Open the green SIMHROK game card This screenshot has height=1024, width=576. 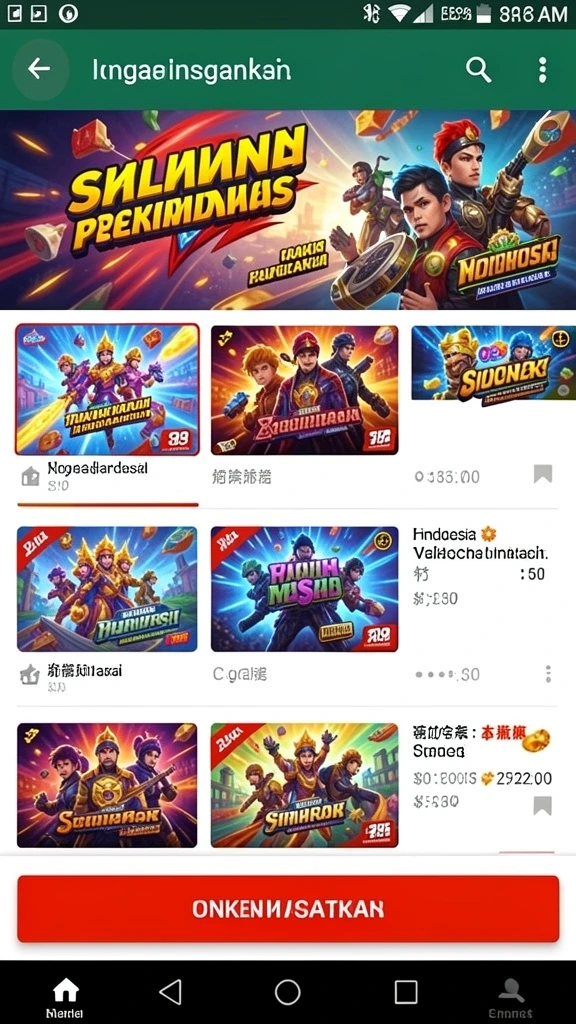[x=304, y=785]
